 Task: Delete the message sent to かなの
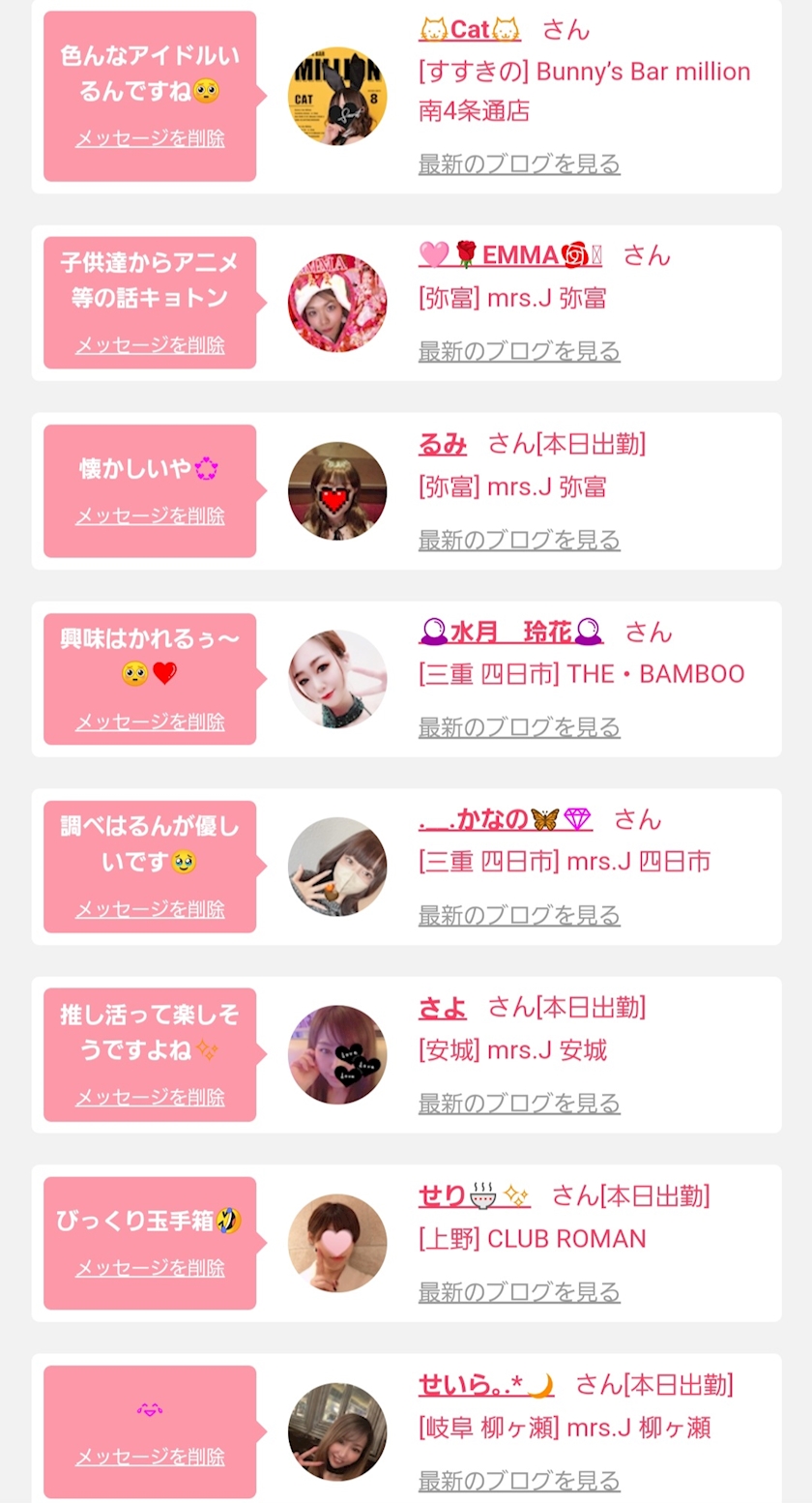point(150,909)
